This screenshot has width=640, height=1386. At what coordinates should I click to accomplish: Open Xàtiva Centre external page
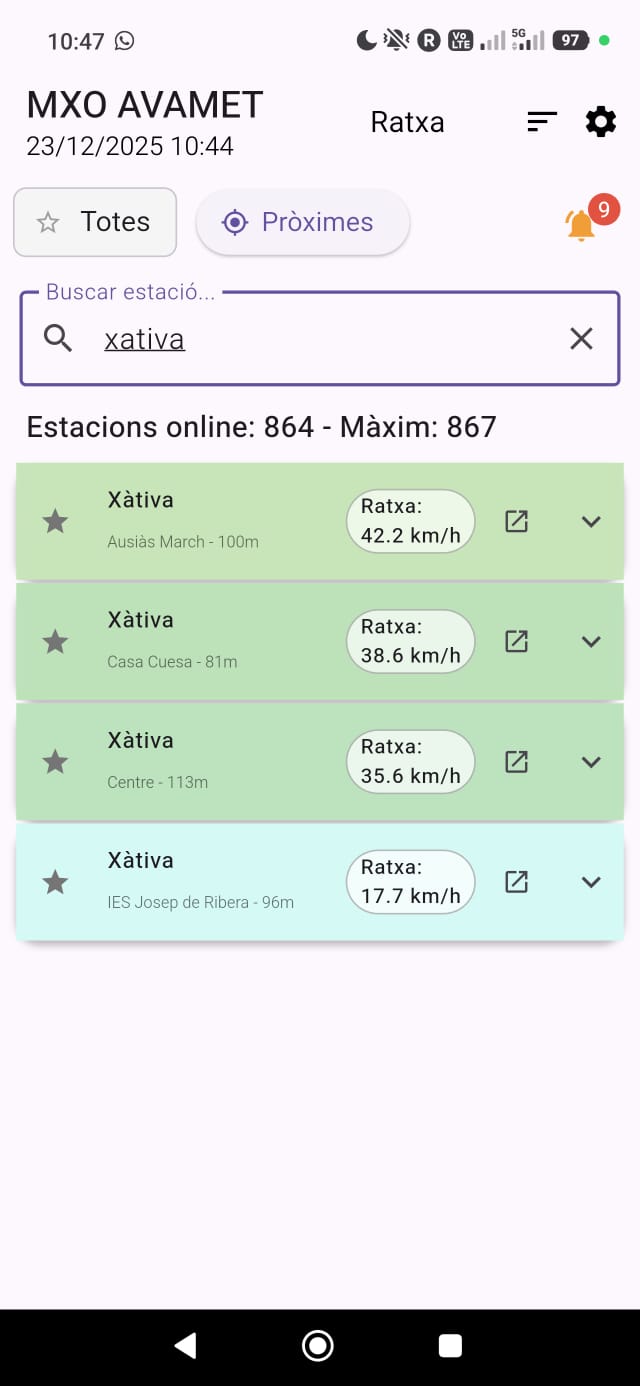[x=516, y=762]
